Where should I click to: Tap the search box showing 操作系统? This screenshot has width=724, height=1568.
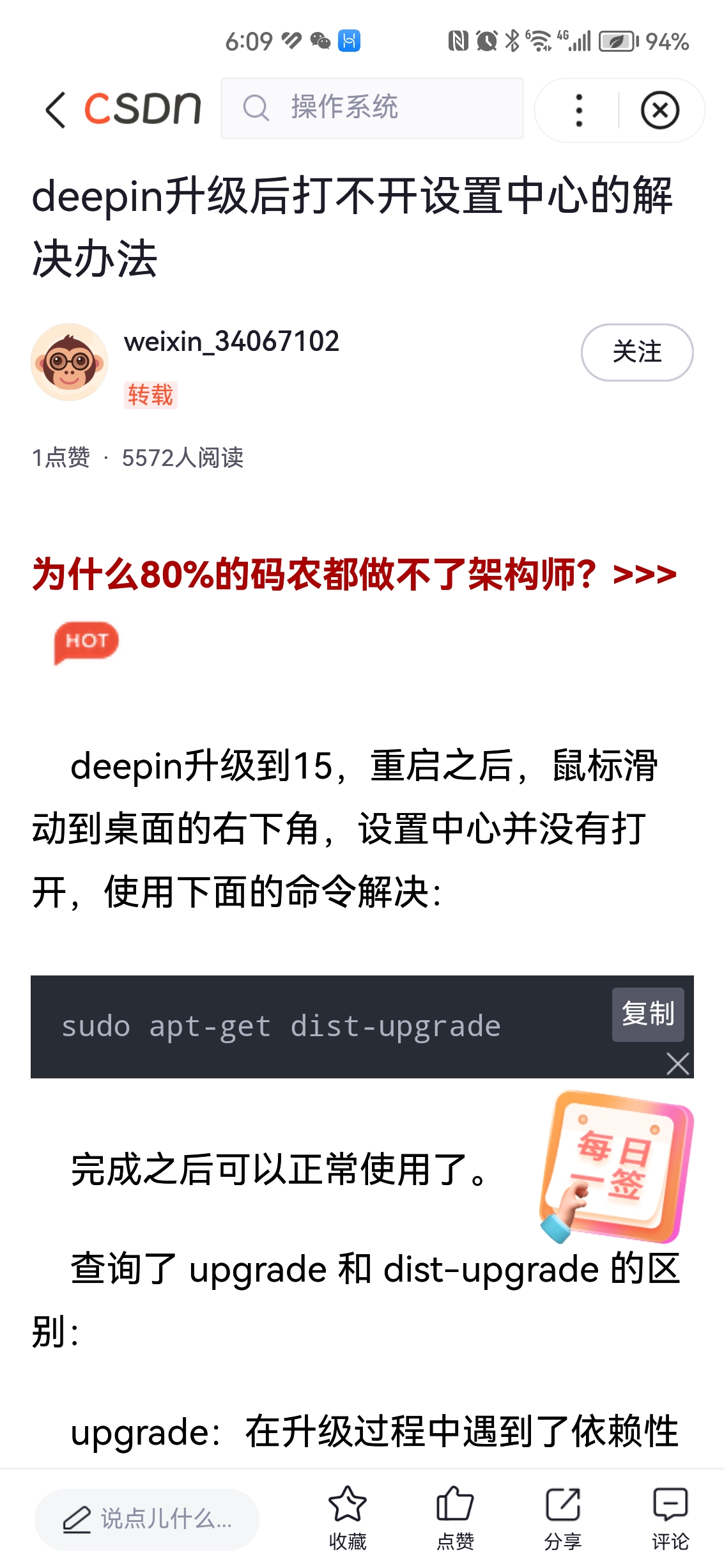click(x=372, y=108)
